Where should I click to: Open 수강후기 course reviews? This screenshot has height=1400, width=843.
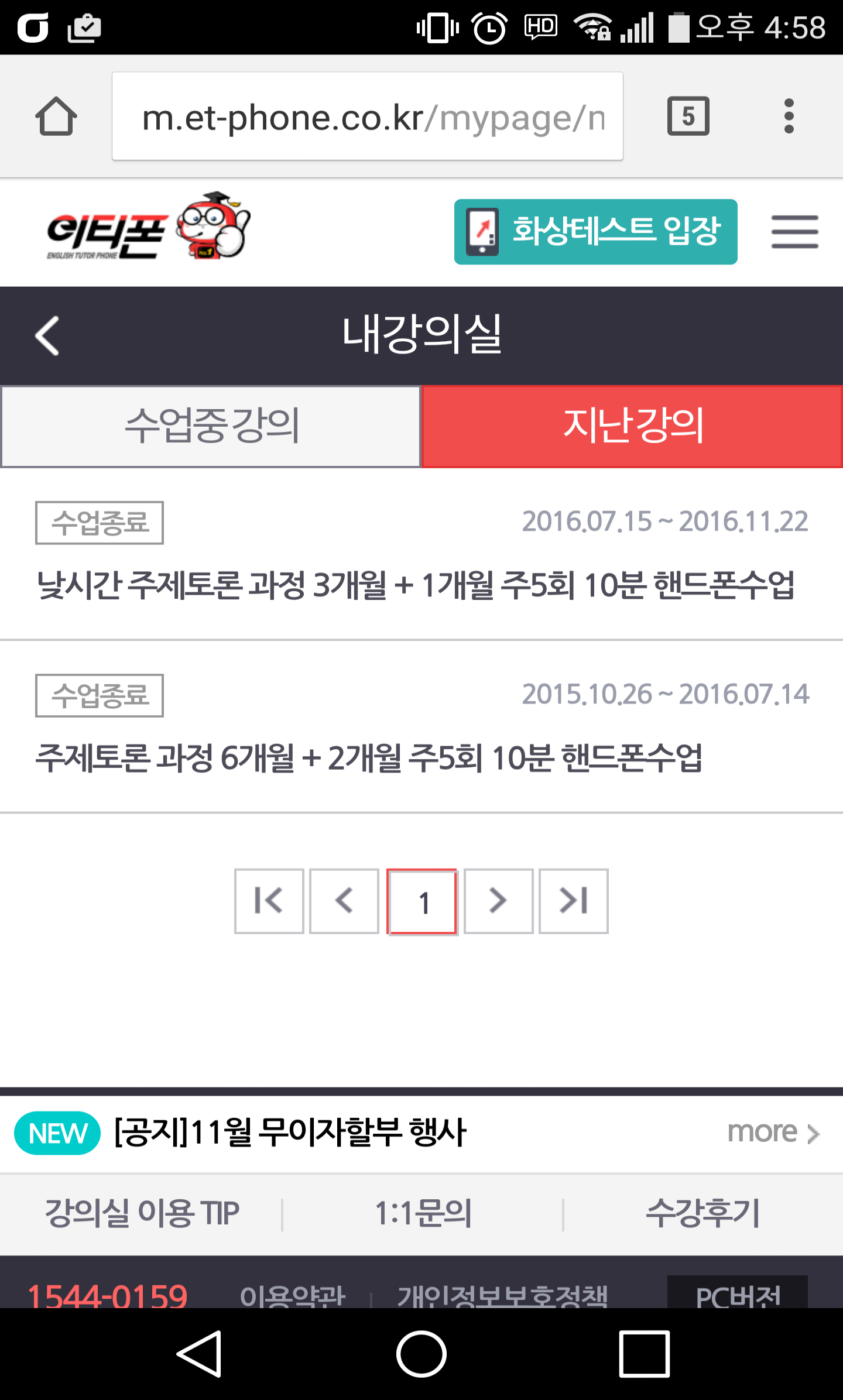pyautogui.click(x=702, y=1213)
